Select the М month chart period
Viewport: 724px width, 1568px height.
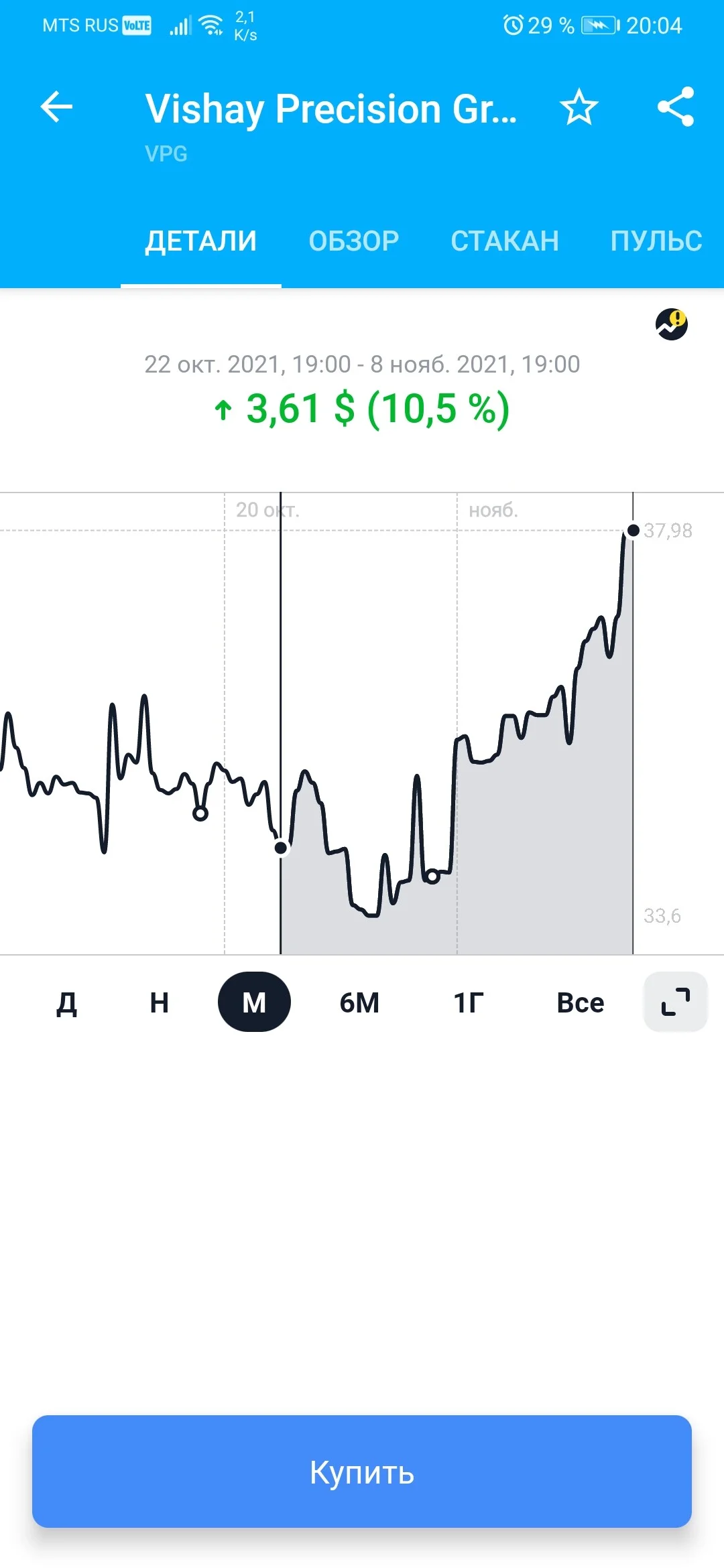(x=254, y=1002)
